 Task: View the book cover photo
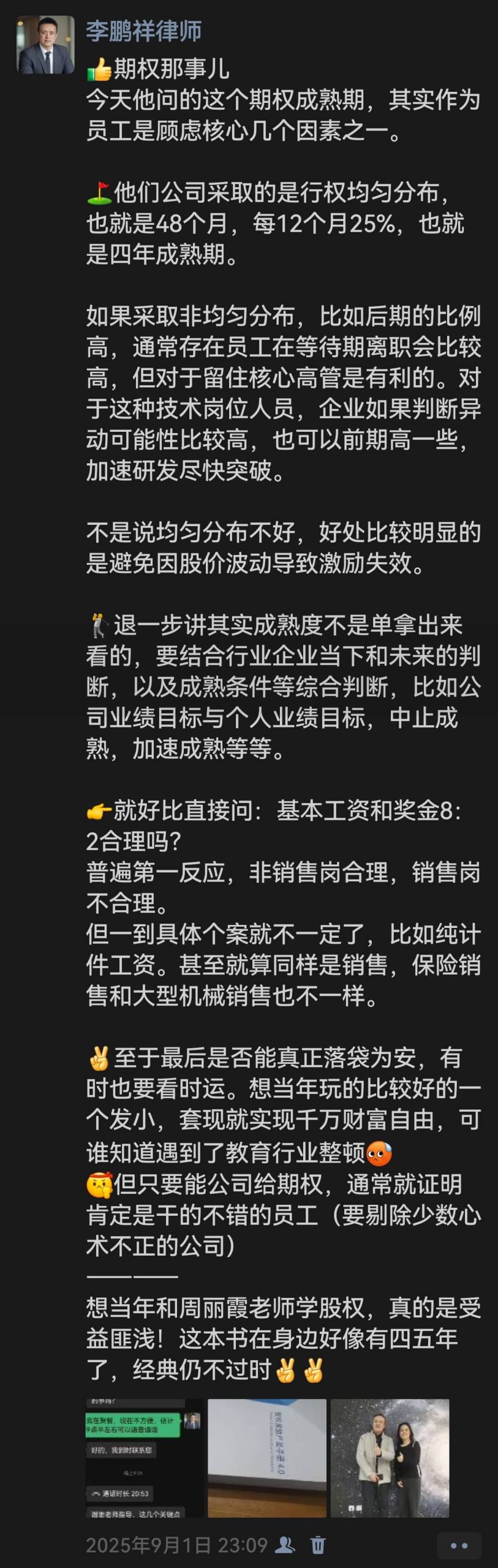(266, 1458)
